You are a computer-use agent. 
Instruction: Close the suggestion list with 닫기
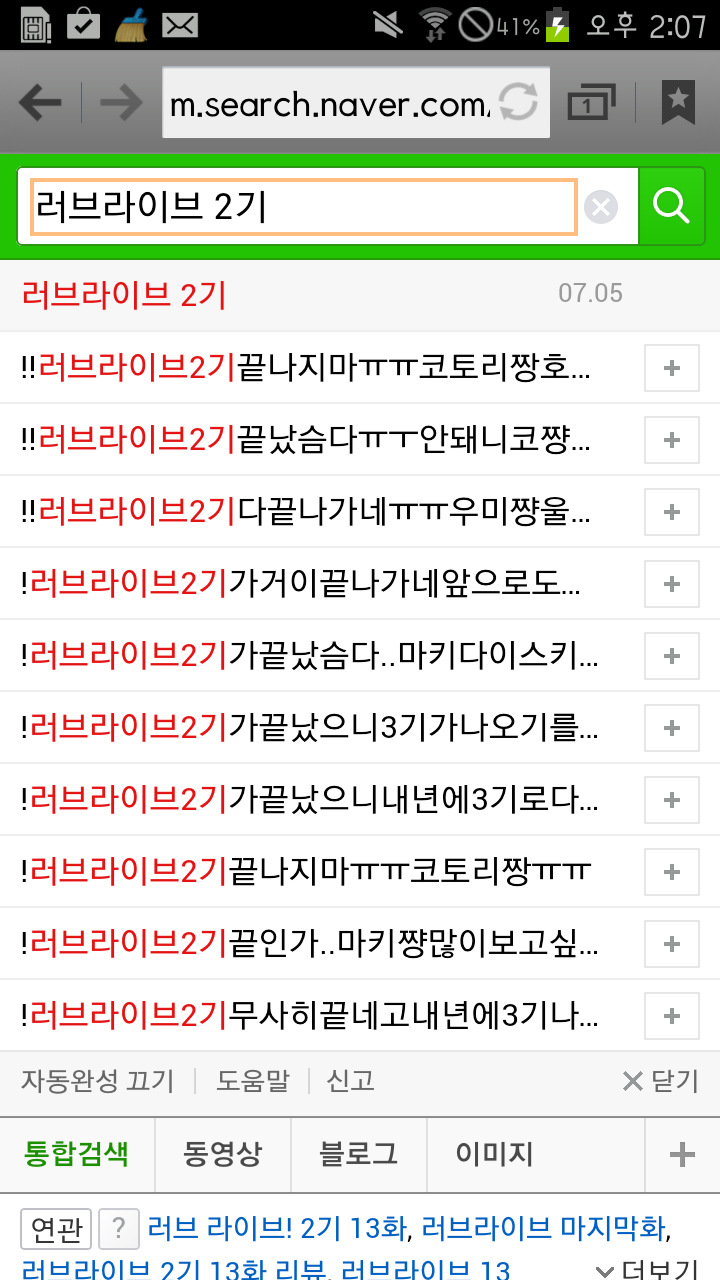tap(660, 1081)
